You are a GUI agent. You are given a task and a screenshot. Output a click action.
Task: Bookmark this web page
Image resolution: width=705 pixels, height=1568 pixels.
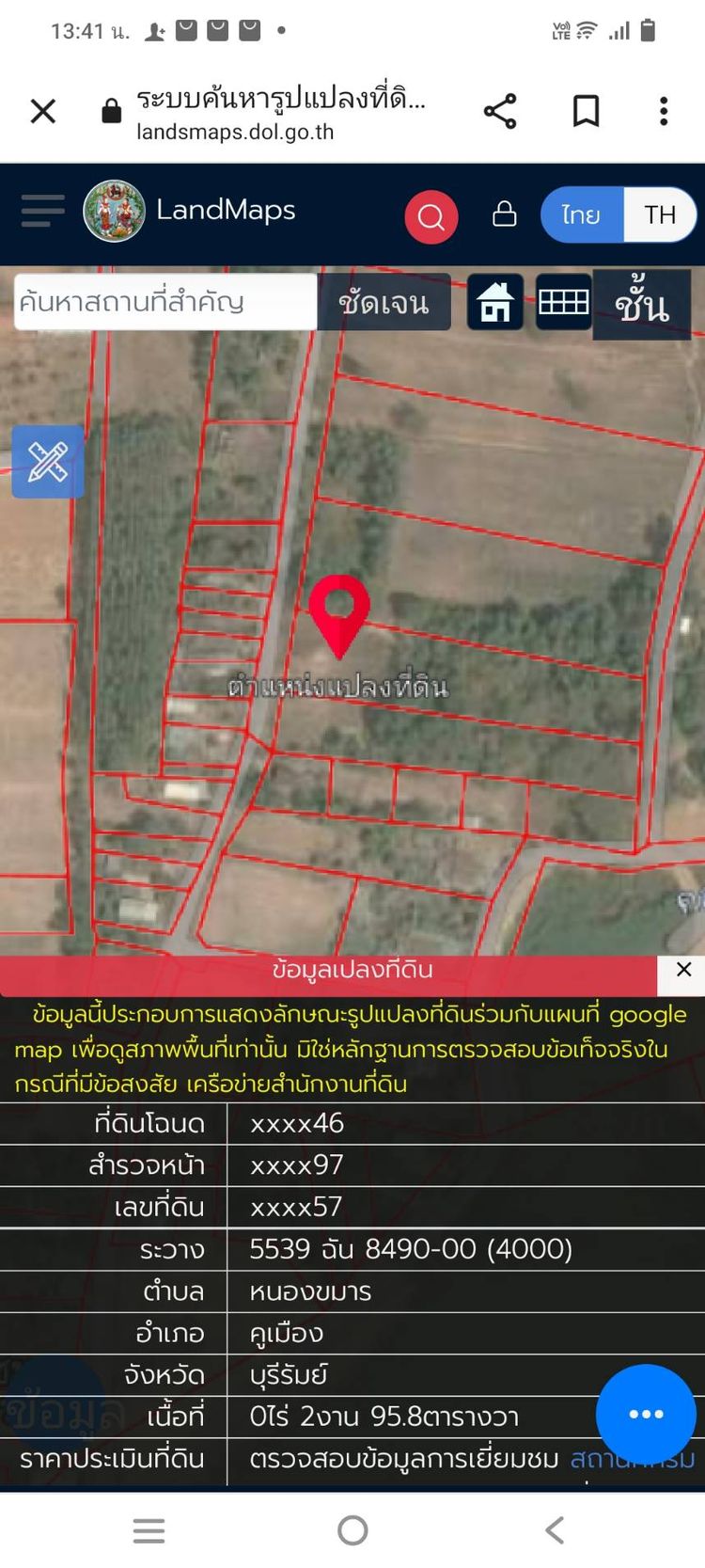[586, 111]
